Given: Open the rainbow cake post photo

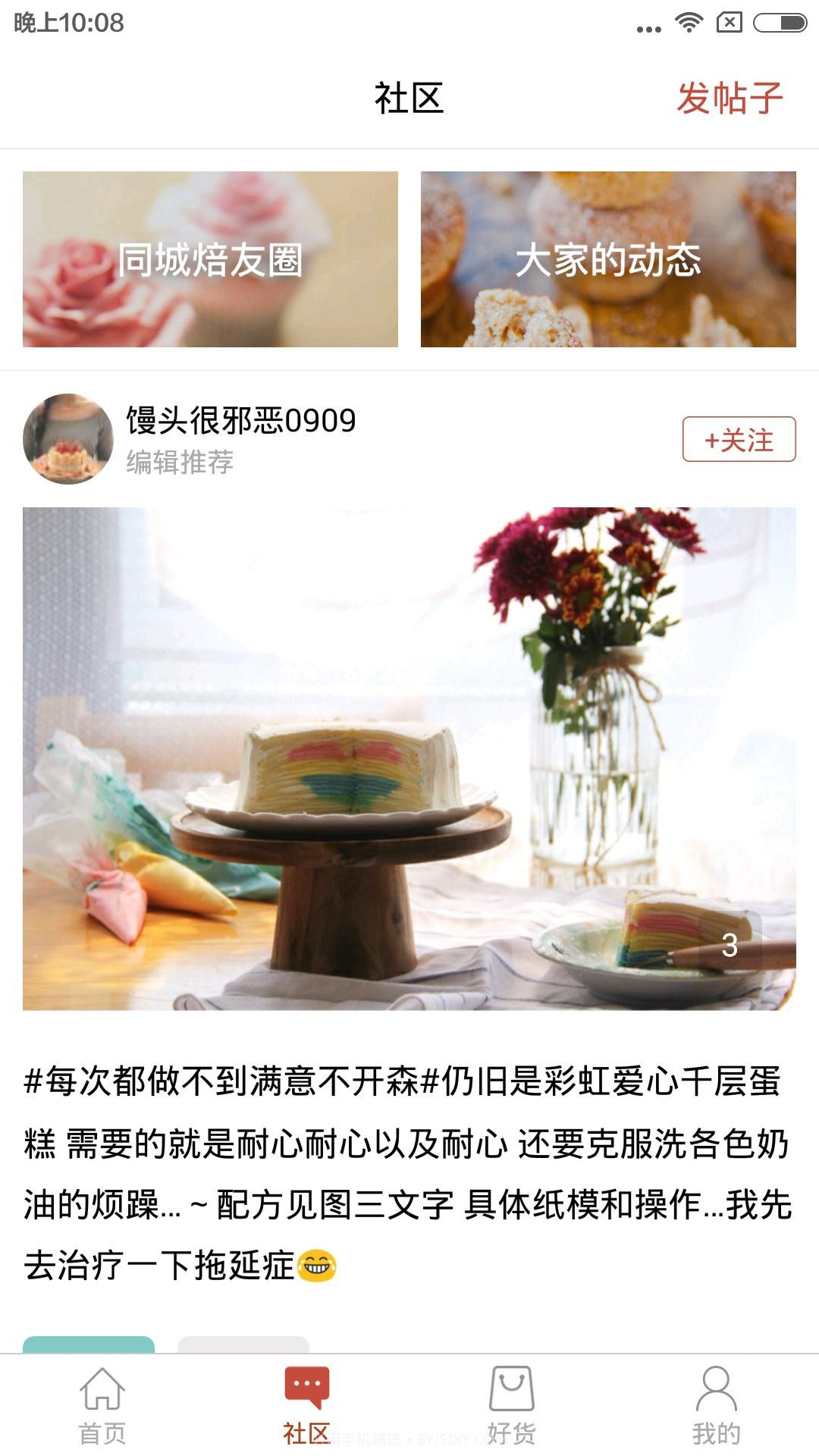Looking at the screenshot, I should tap(409, 758).
